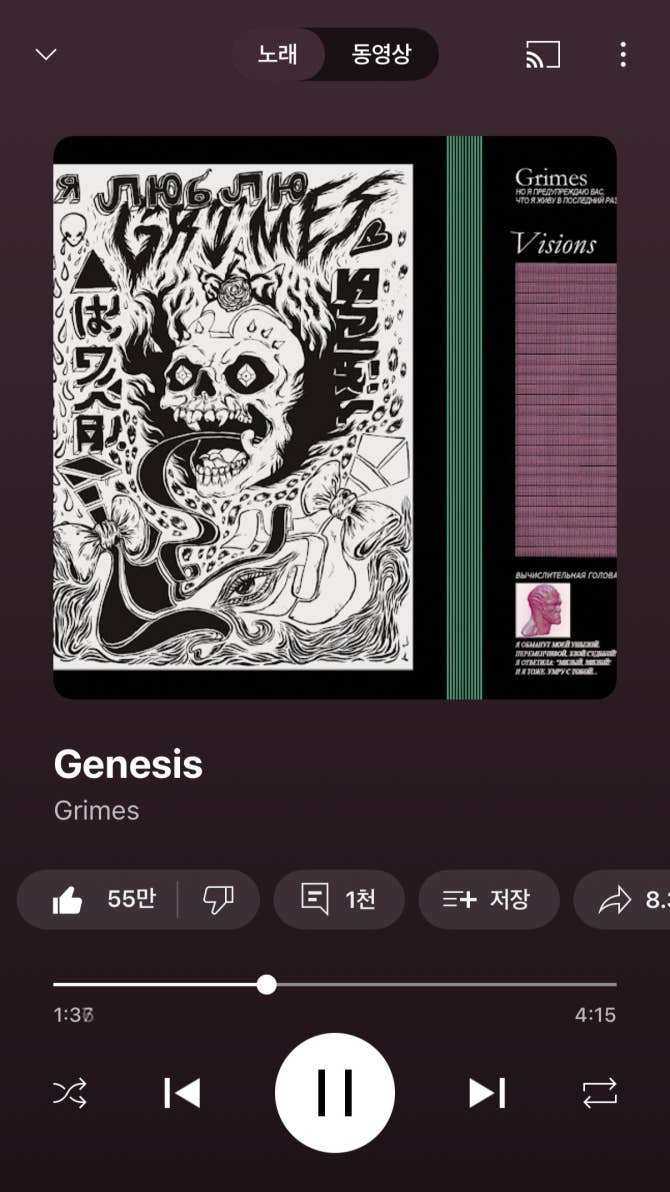Select the 노래 tab
This screenshot has height=1192, width=670.
tap(278, 54)
